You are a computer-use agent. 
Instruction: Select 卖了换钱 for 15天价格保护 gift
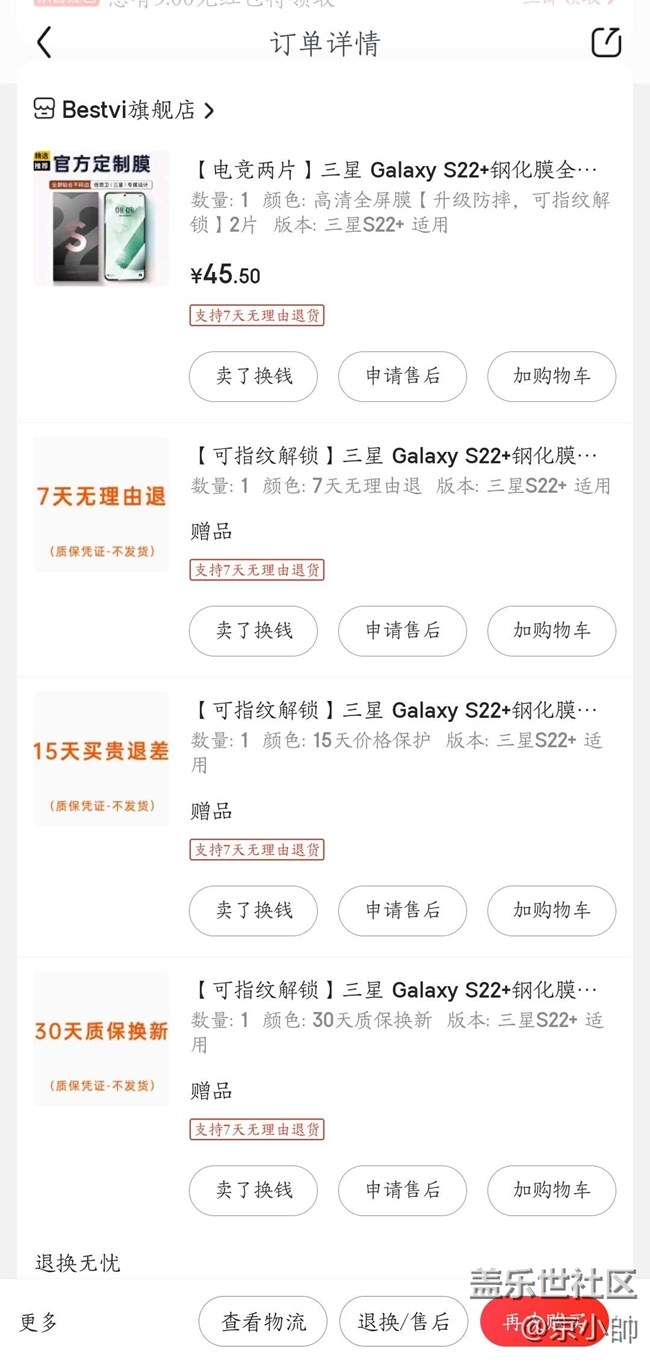(x=254, y=910)
